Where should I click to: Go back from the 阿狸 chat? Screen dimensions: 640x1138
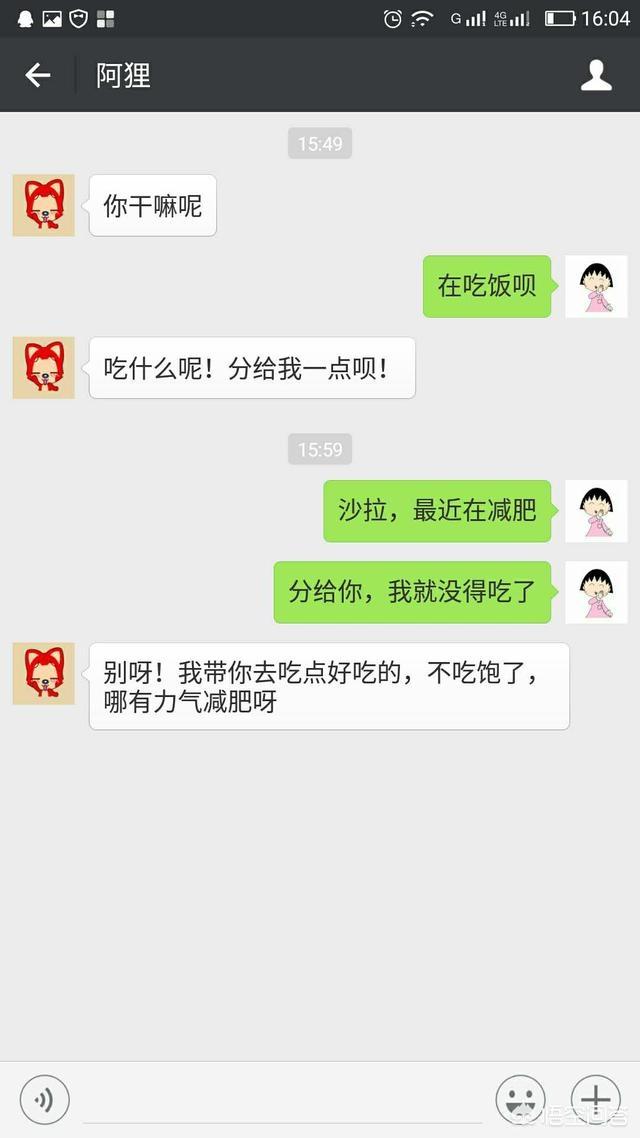[x=38, y=75]
